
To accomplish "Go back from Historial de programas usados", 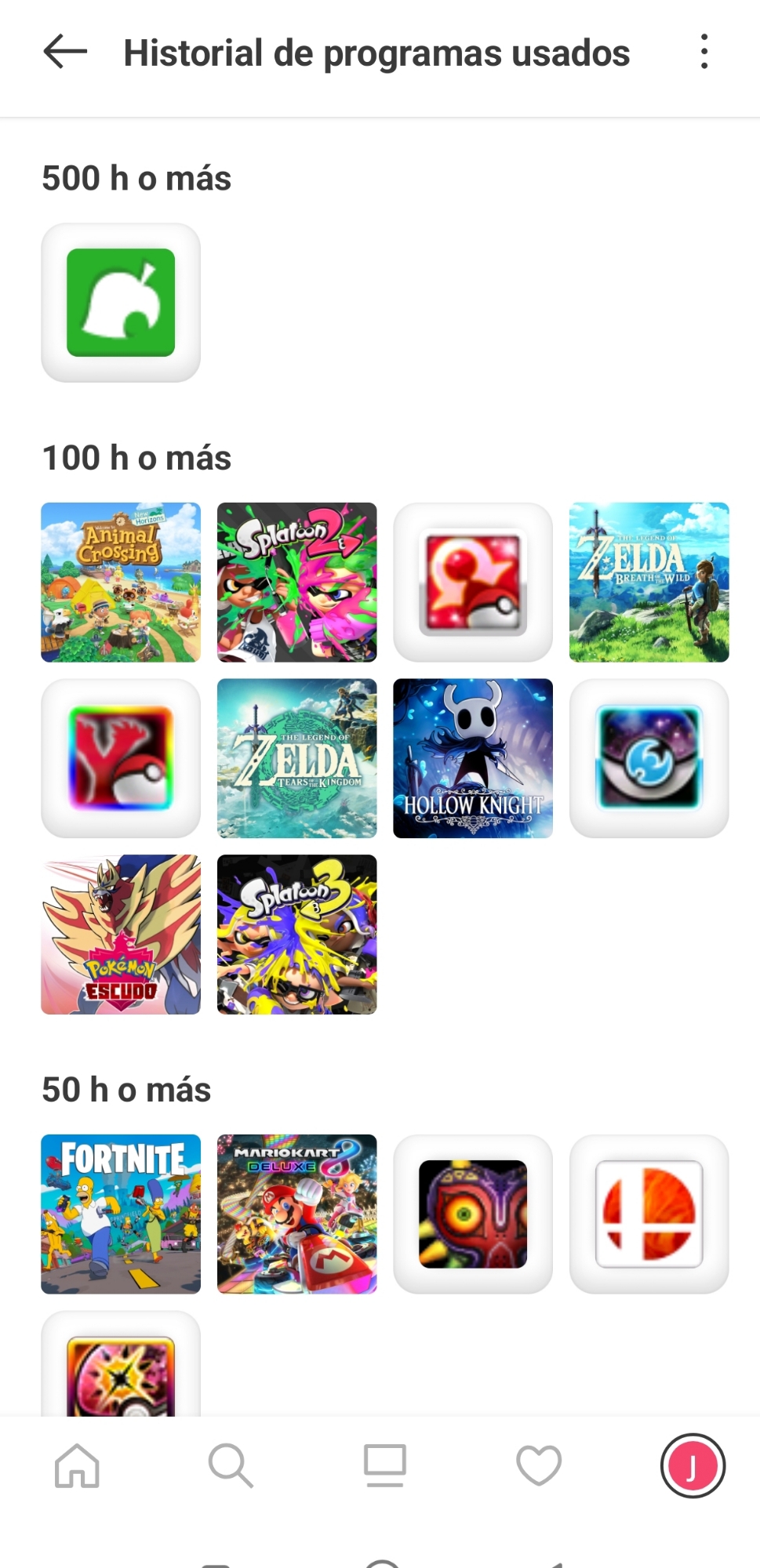I will [65, 53].
